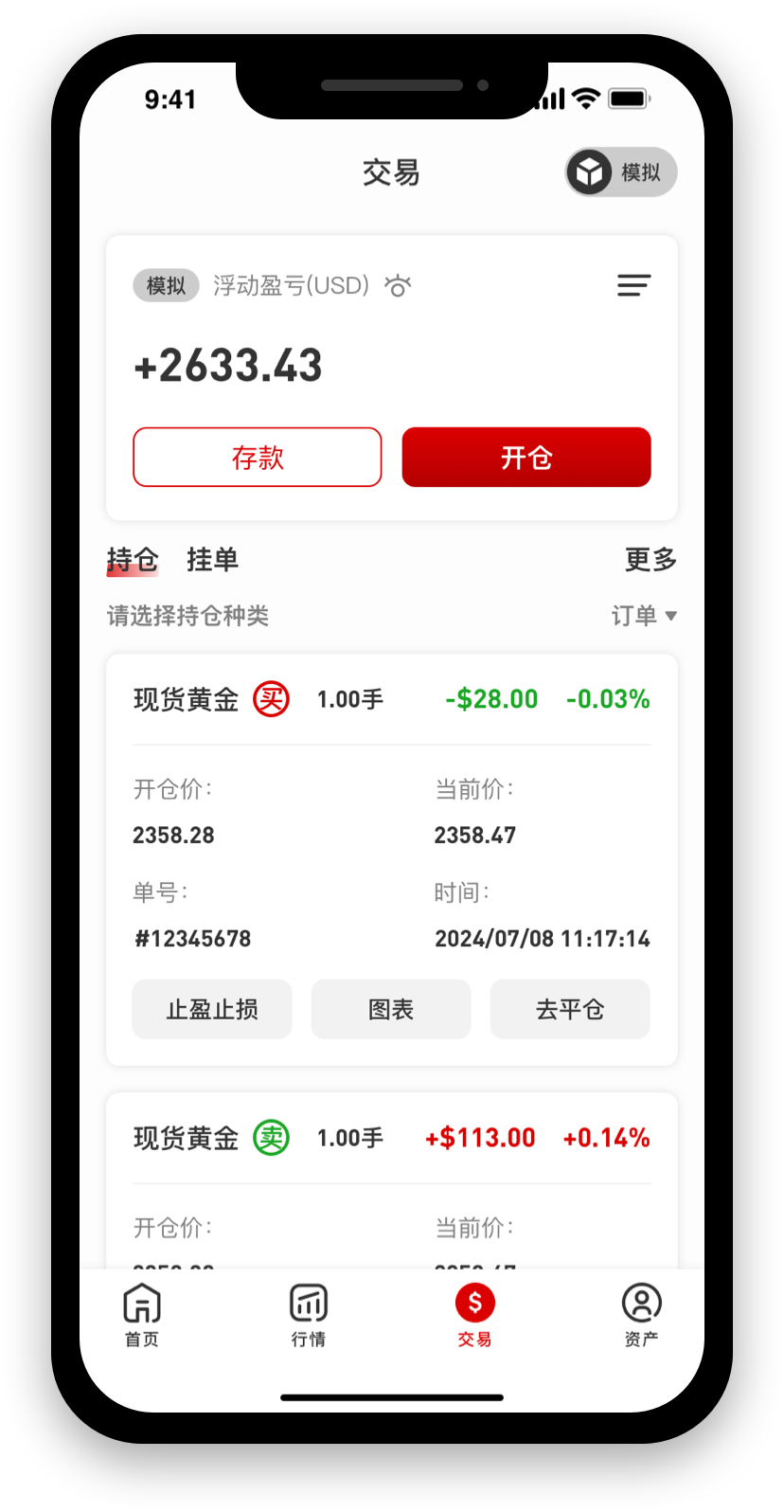Toggle the 模拟 account switch

(x=621, y=172)
